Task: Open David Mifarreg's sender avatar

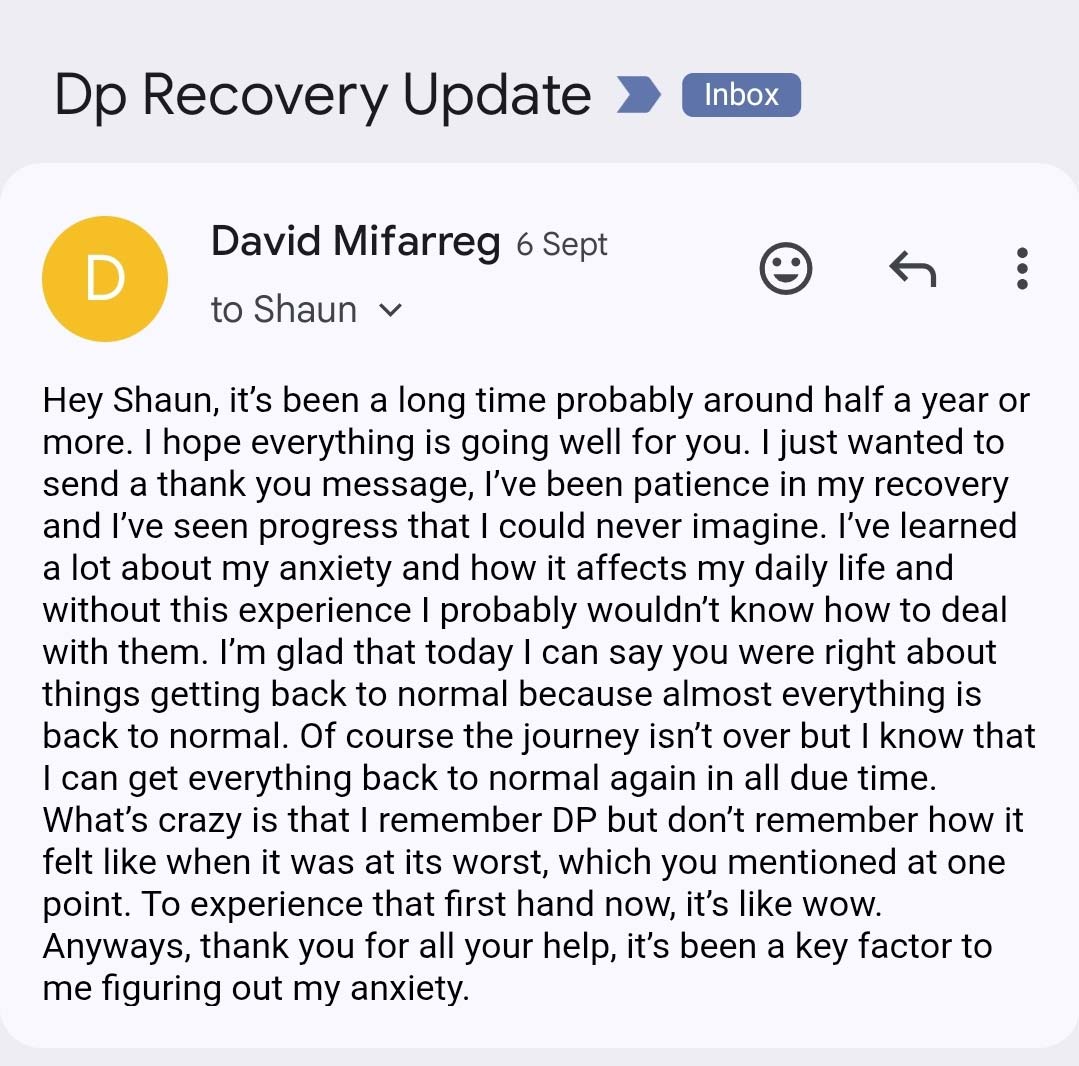Action: tap(104, 279)
